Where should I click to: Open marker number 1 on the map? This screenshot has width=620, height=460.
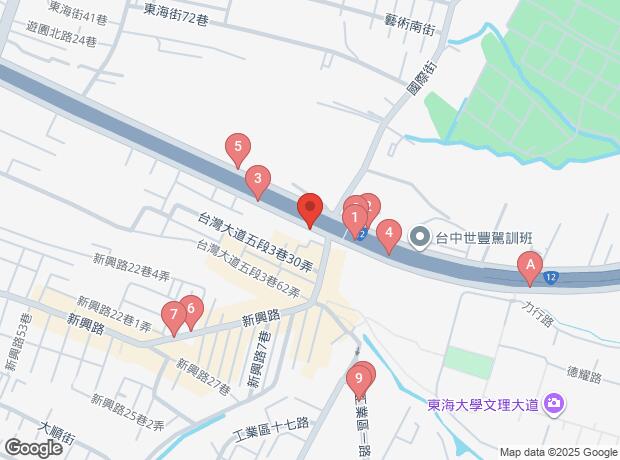click(x=354, y=216)
